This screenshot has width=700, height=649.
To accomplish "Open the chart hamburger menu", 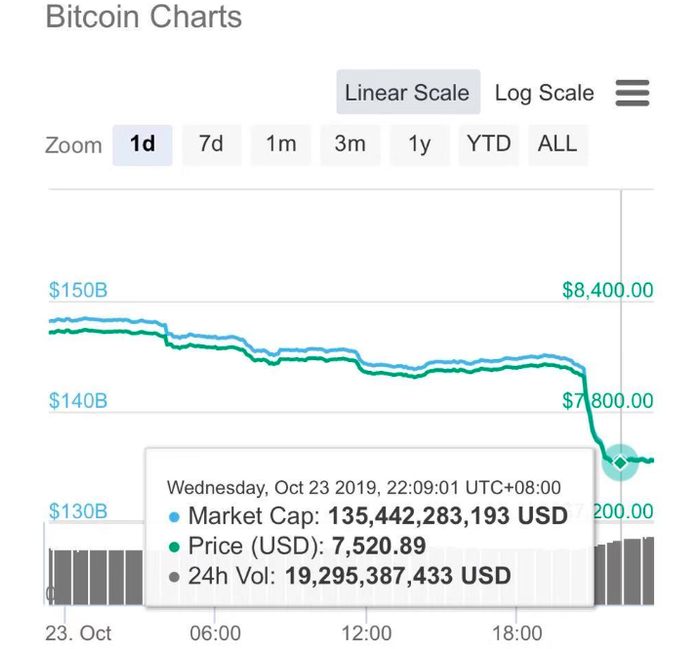I will [632, 94].
